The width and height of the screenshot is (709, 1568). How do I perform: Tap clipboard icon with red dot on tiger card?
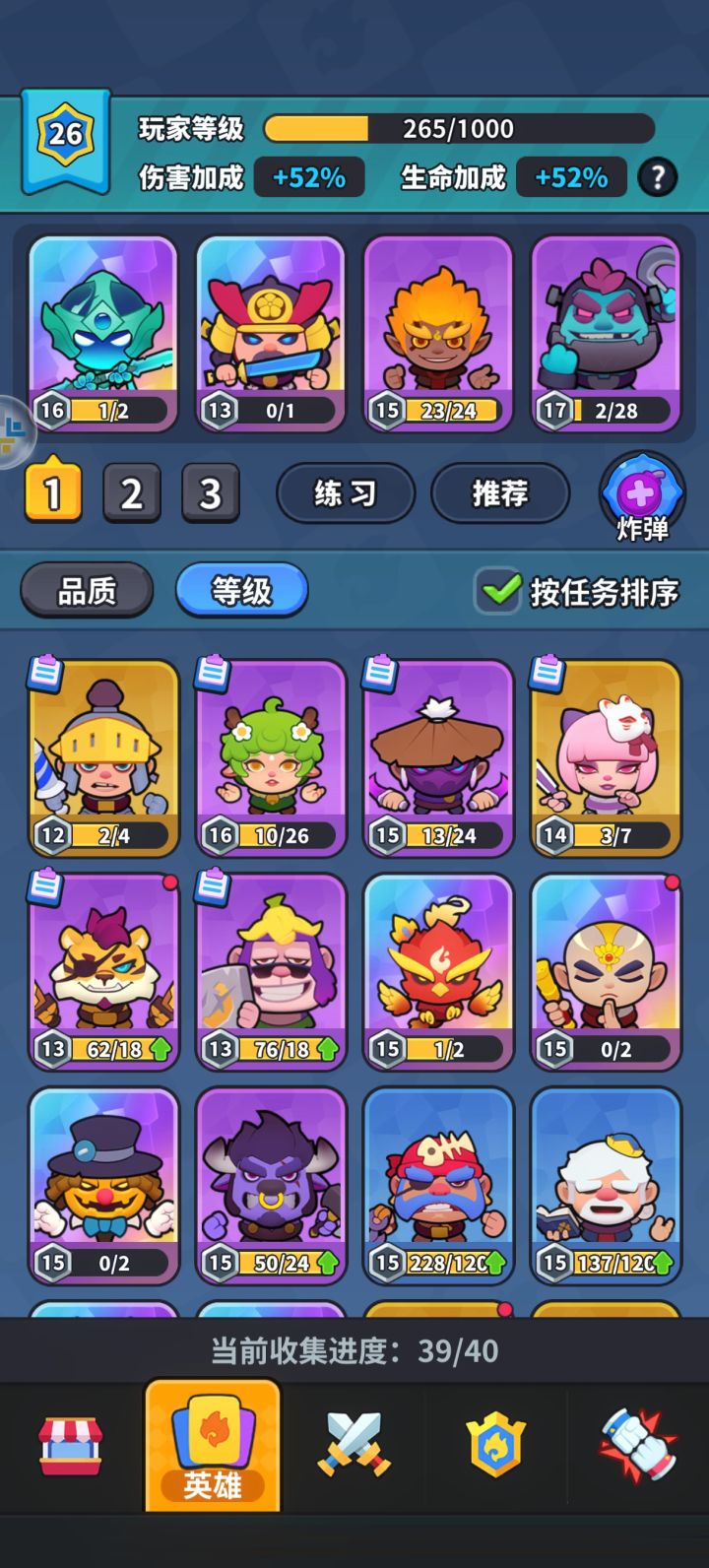pos(43,888)
